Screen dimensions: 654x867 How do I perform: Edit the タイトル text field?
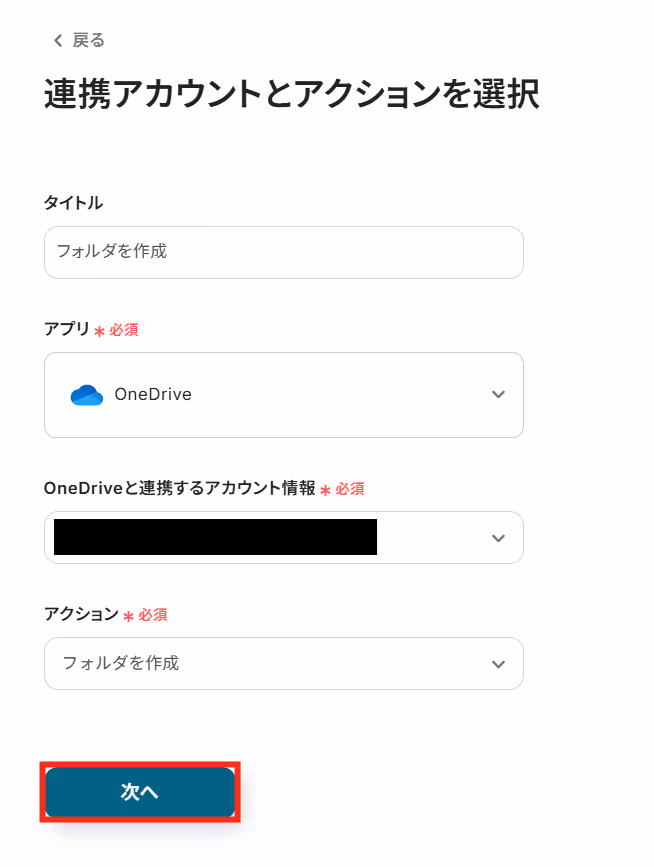[x=283, y=252]
